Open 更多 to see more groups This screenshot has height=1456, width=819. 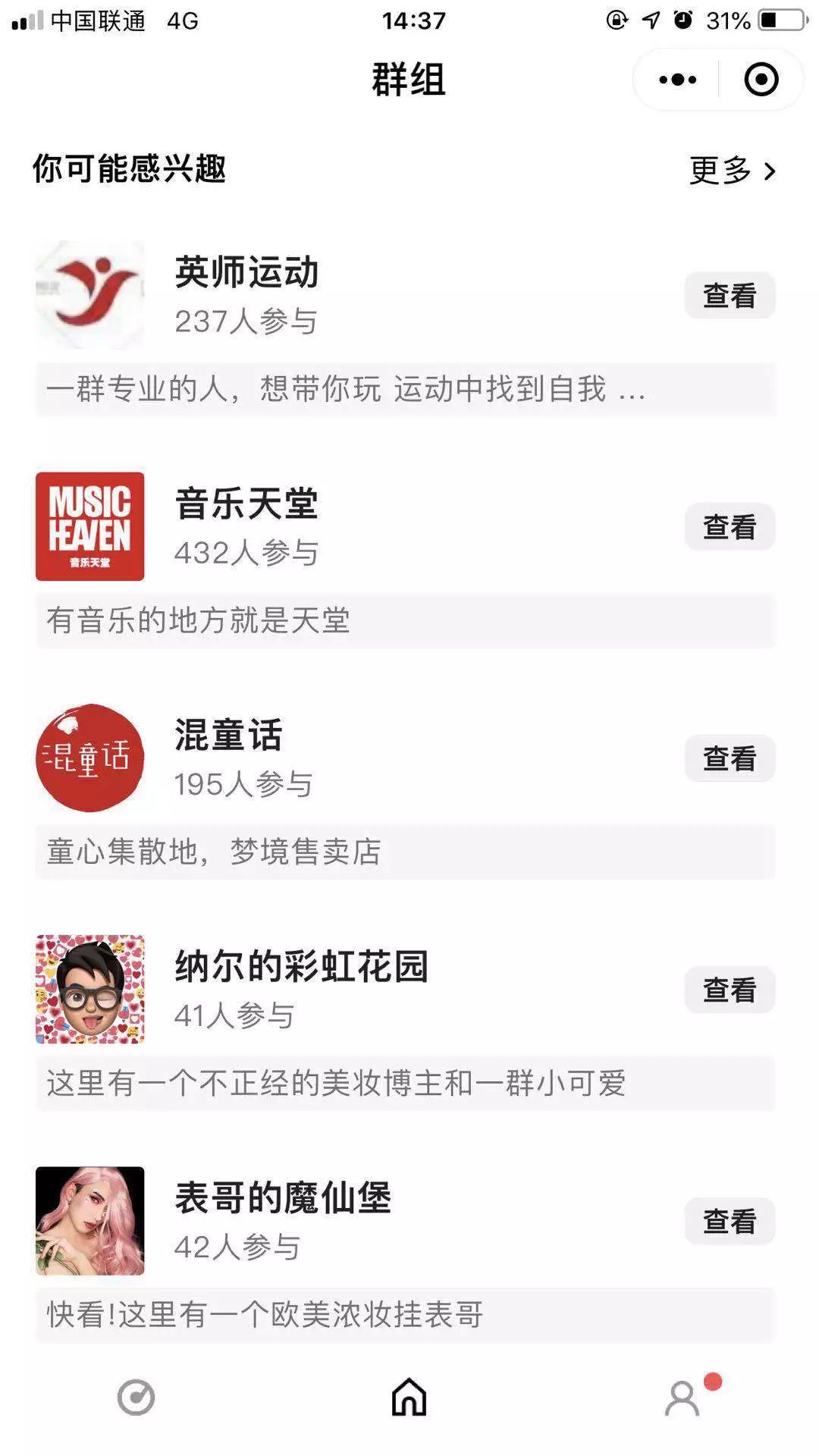tap(733, 170)
